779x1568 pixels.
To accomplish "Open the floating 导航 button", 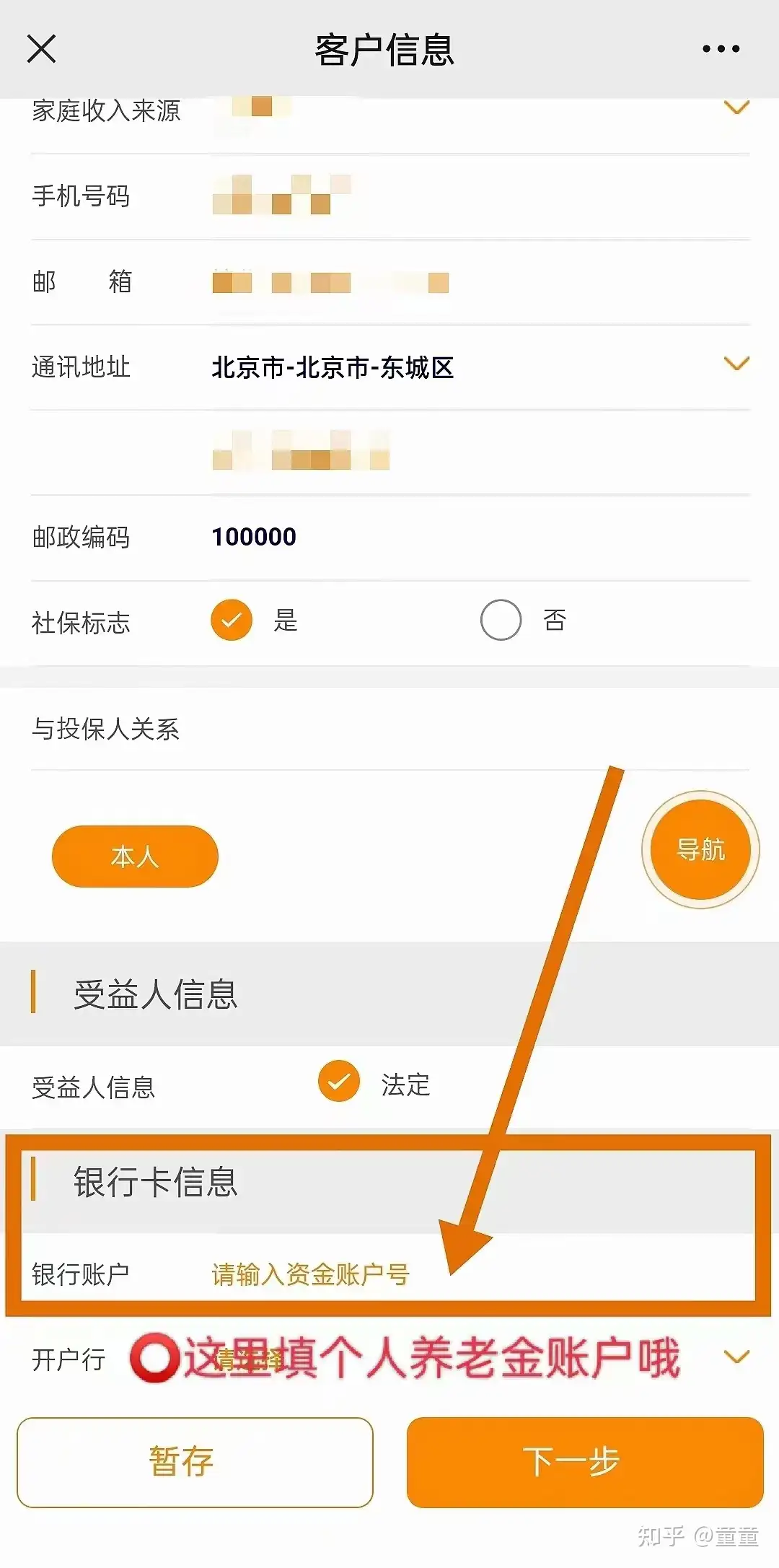I will pos(700,850).
